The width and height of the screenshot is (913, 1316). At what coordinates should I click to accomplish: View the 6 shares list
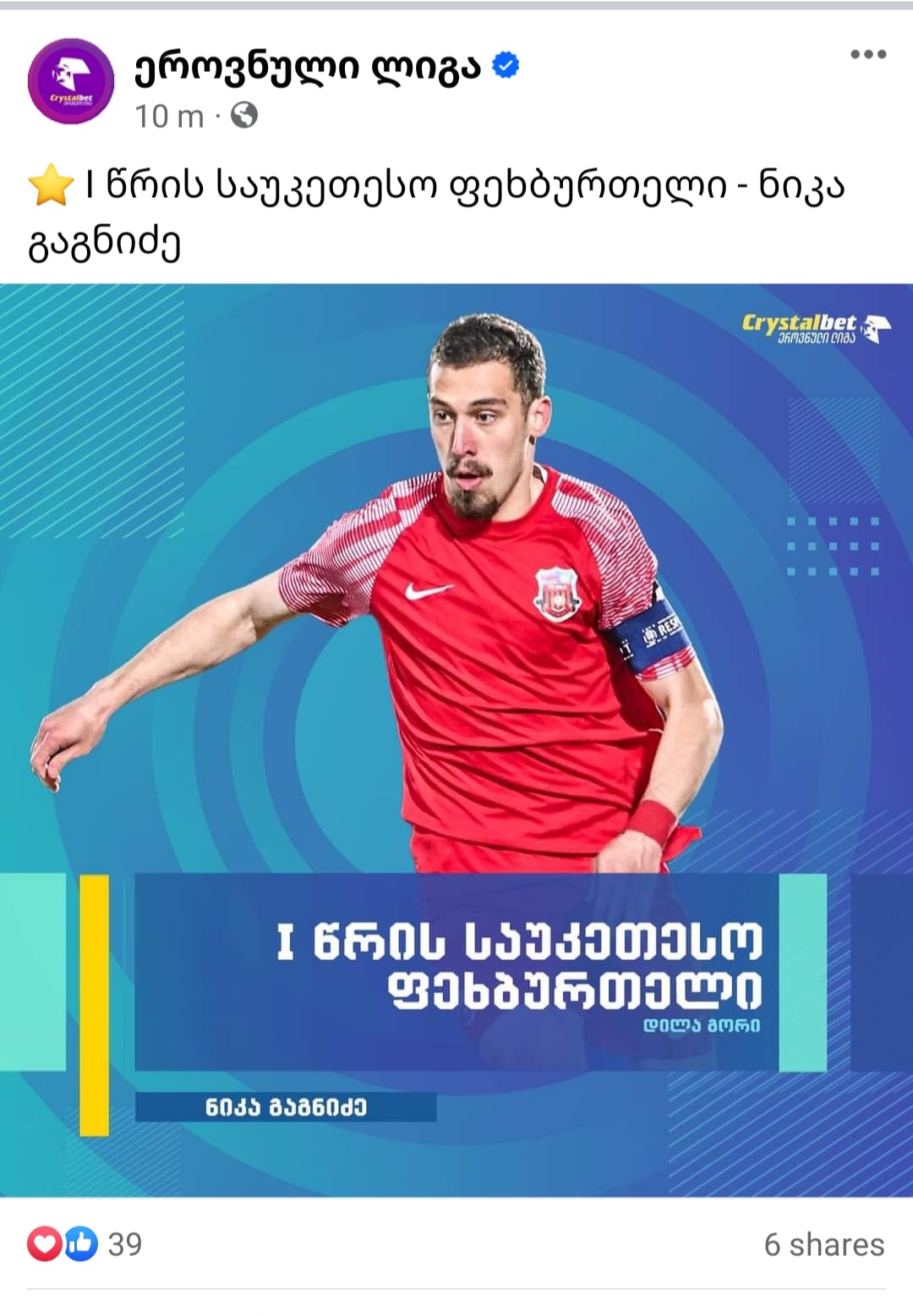[823, 1244]
